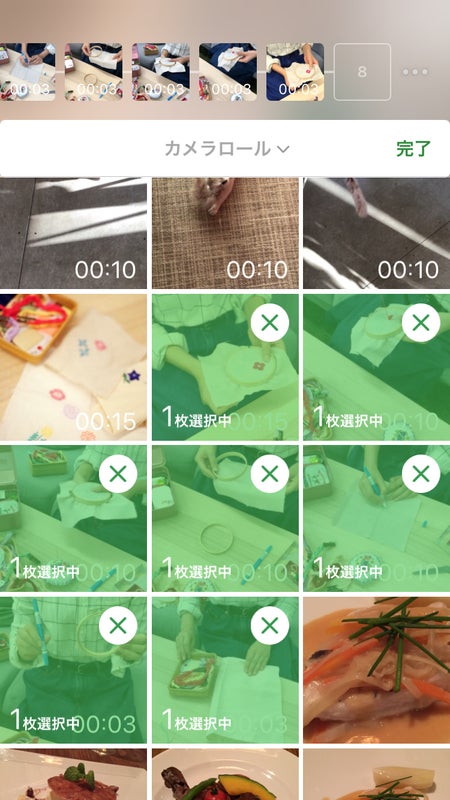The image size is (450, 800).
Task: Open the three dots at the timeline end
Action: [x=415, y=72]
